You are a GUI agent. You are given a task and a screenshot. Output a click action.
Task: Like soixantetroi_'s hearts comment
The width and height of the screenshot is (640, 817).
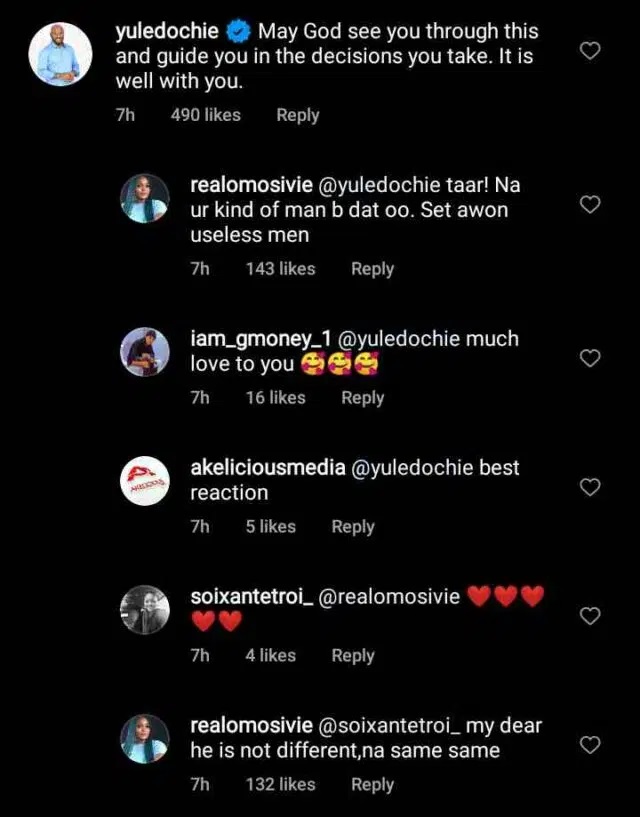(x=590, y=615)
